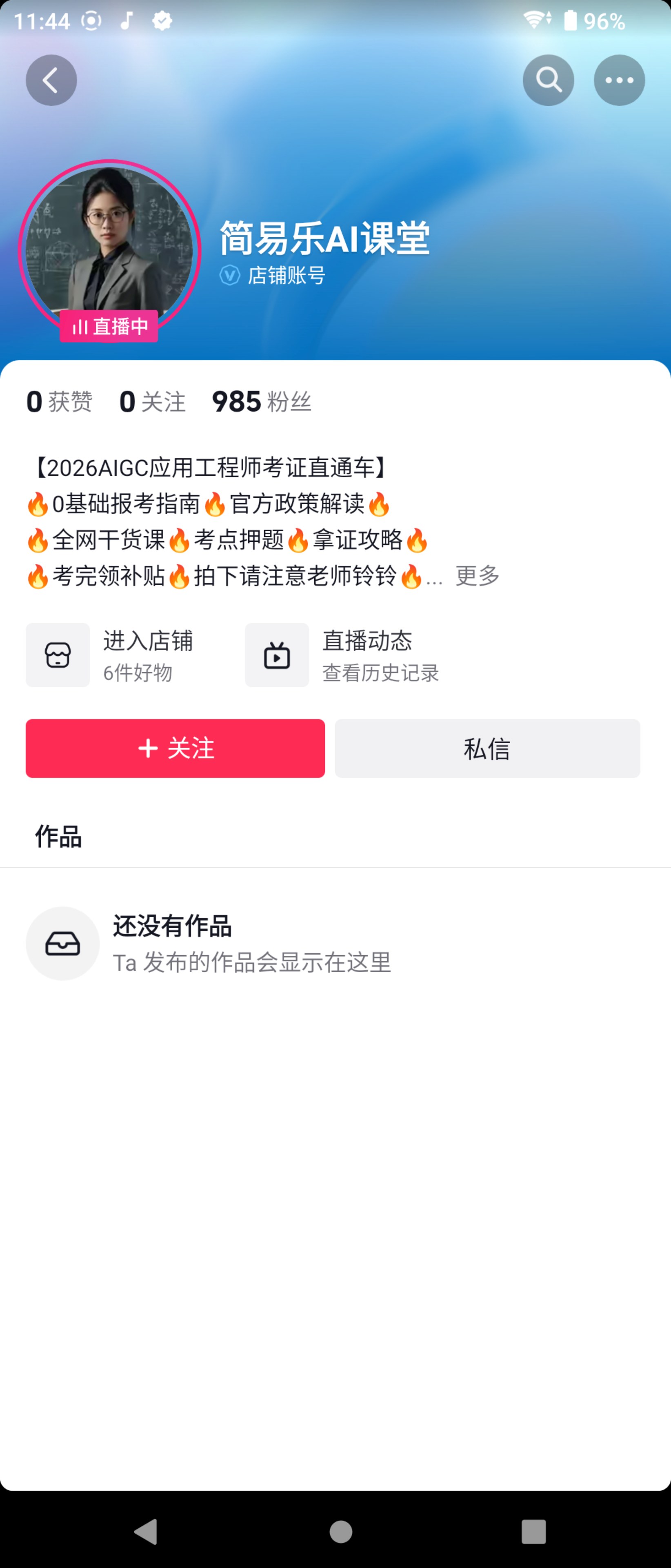View 直播动态 history records
The height and width of the screenshot is (1568, 671).
coord(342,655)
